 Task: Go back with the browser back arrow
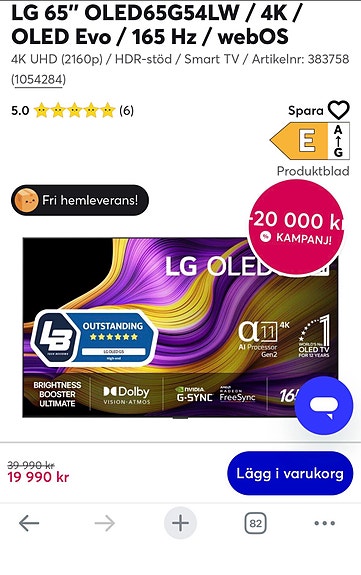click(x=29, y=523)
